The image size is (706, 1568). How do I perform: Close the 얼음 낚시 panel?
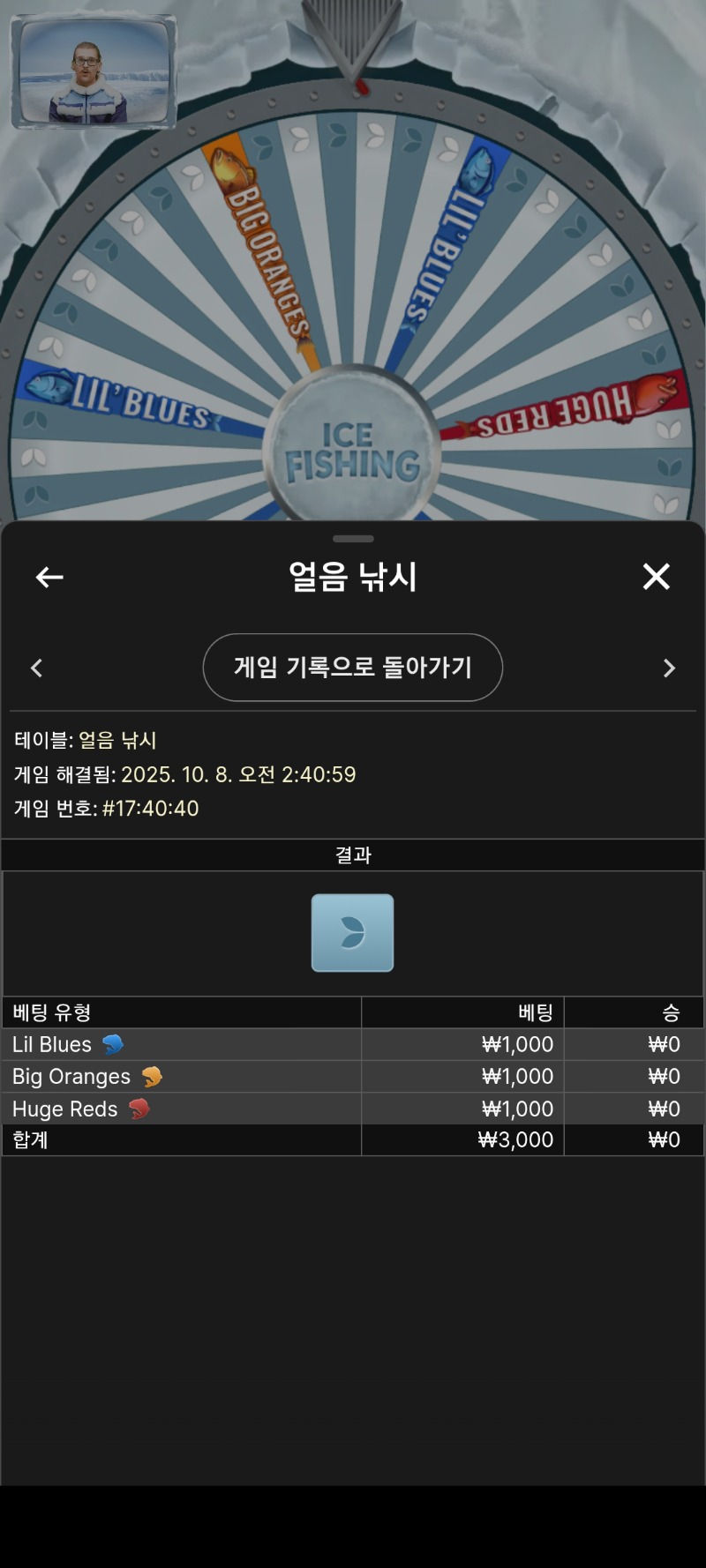point(656,577)
